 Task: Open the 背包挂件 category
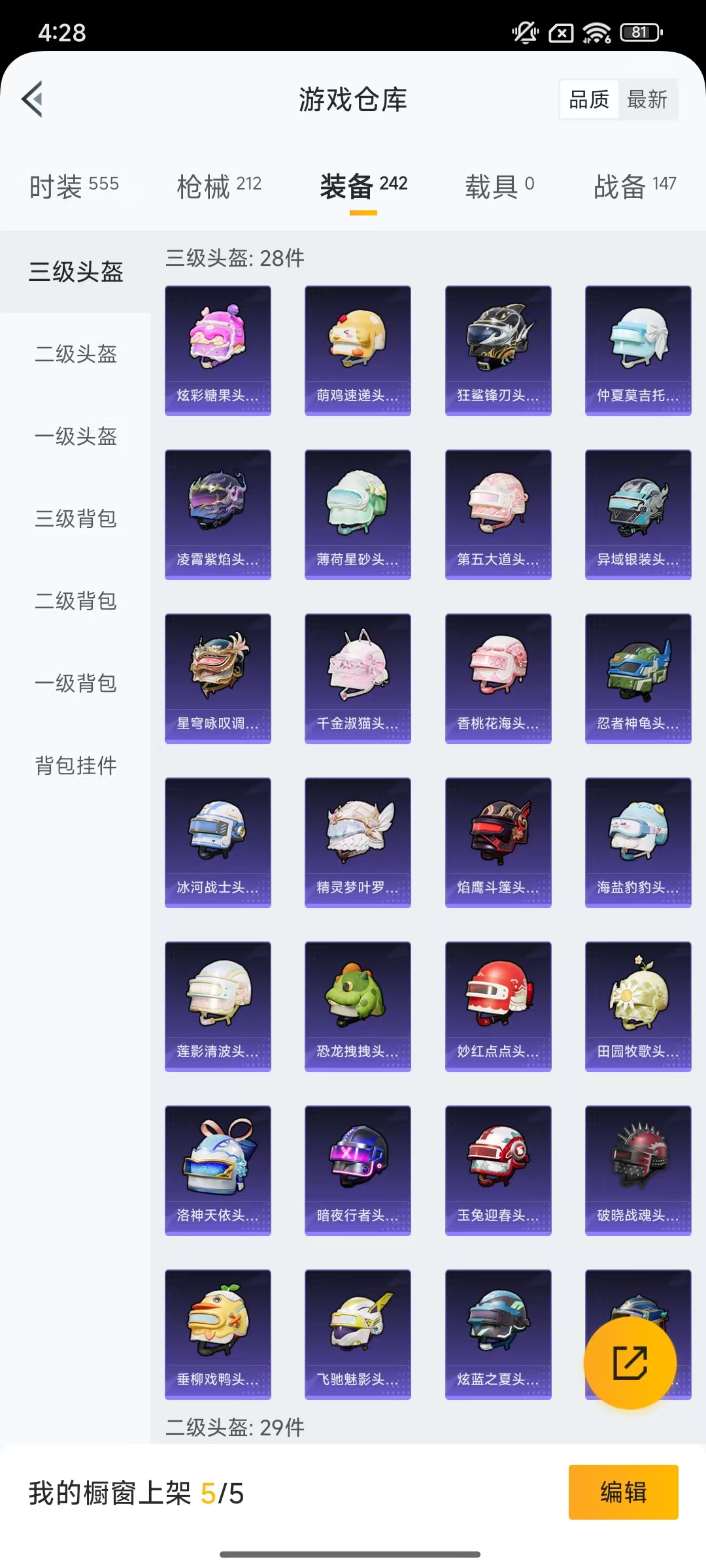(x=76, y=766)
